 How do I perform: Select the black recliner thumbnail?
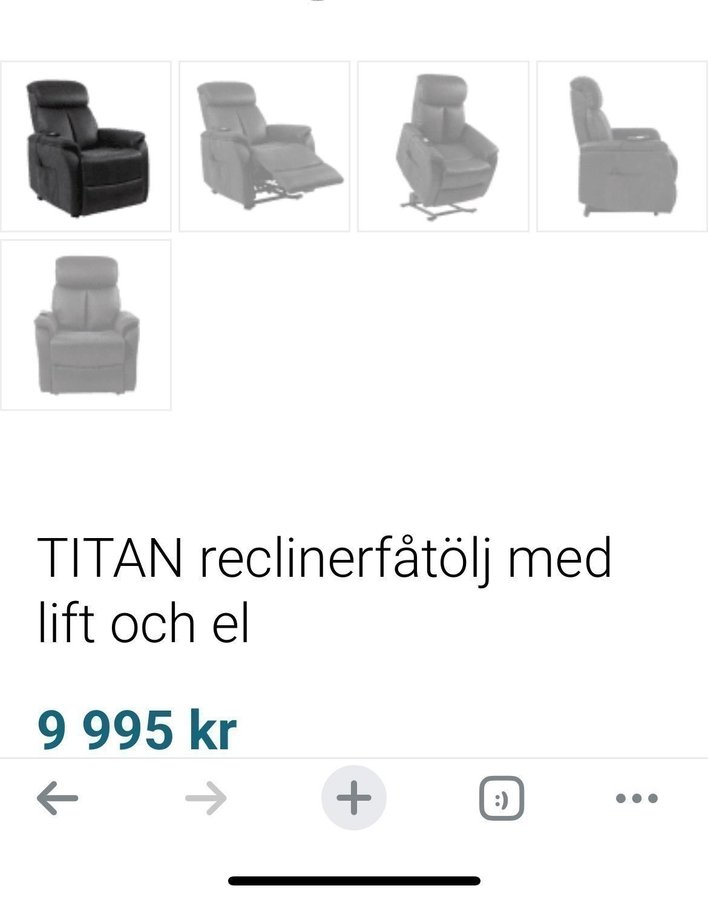tap(86, 146)
